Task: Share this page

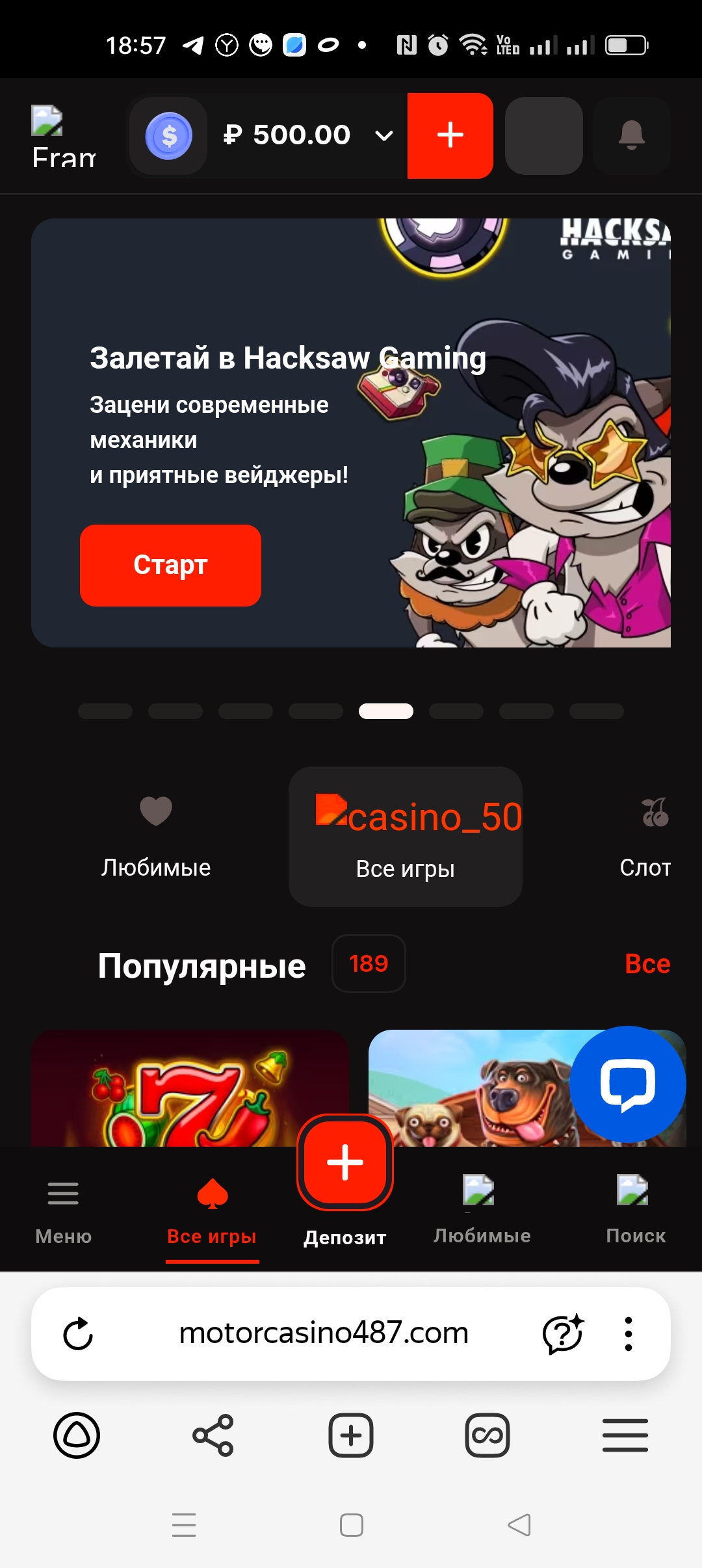Action: pyautogui.click(x=213, y=1435)
